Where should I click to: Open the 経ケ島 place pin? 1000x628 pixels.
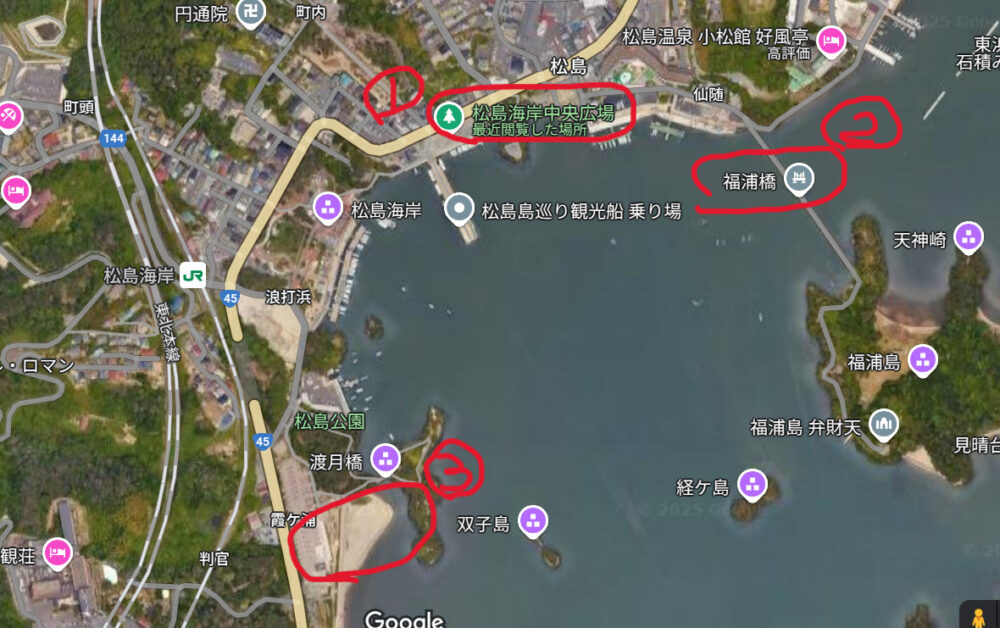[x=752, y=485]
